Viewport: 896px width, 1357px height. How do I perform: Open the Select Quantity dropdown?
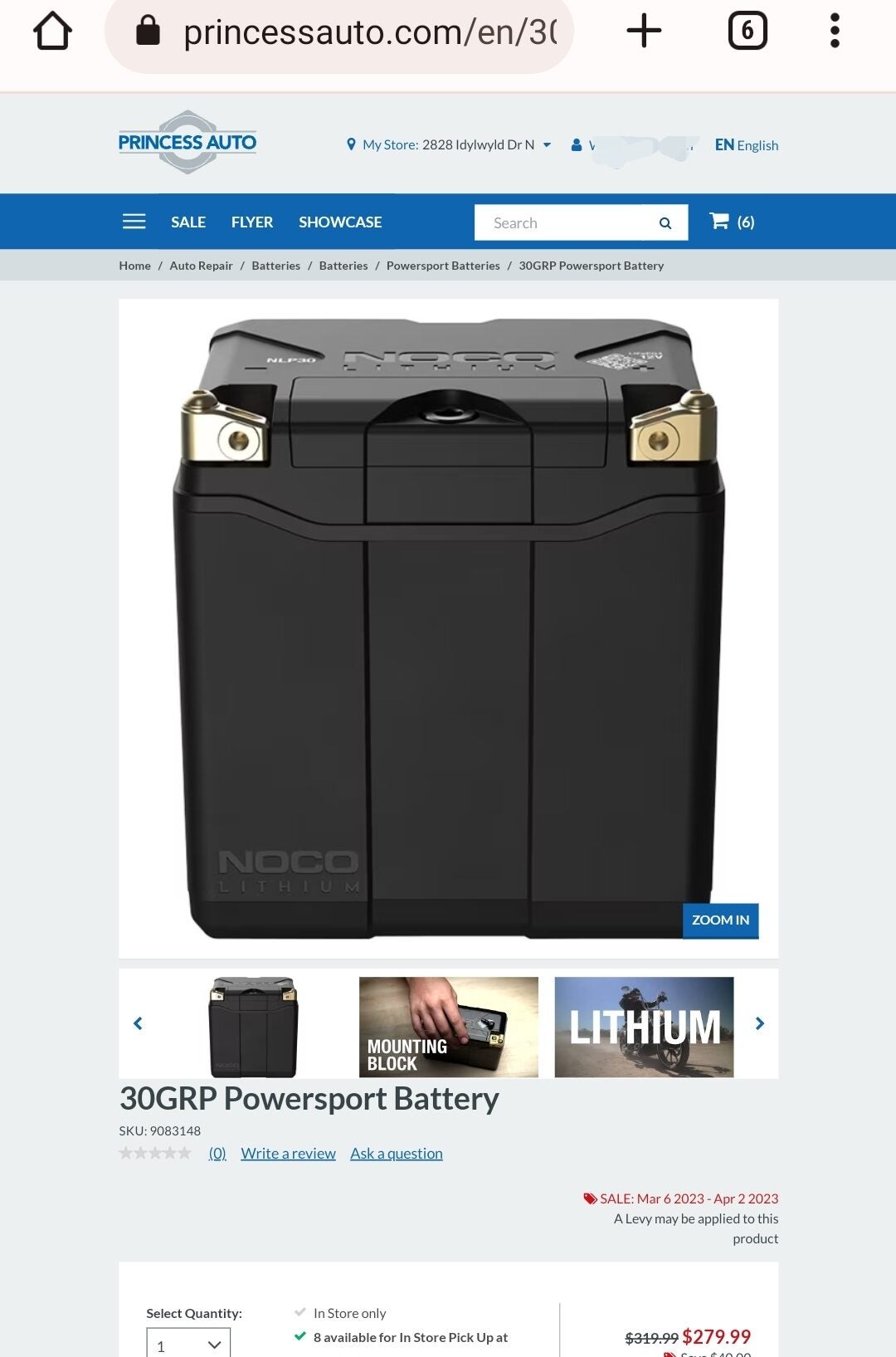pyautogui.click(x=188, y=1345)
